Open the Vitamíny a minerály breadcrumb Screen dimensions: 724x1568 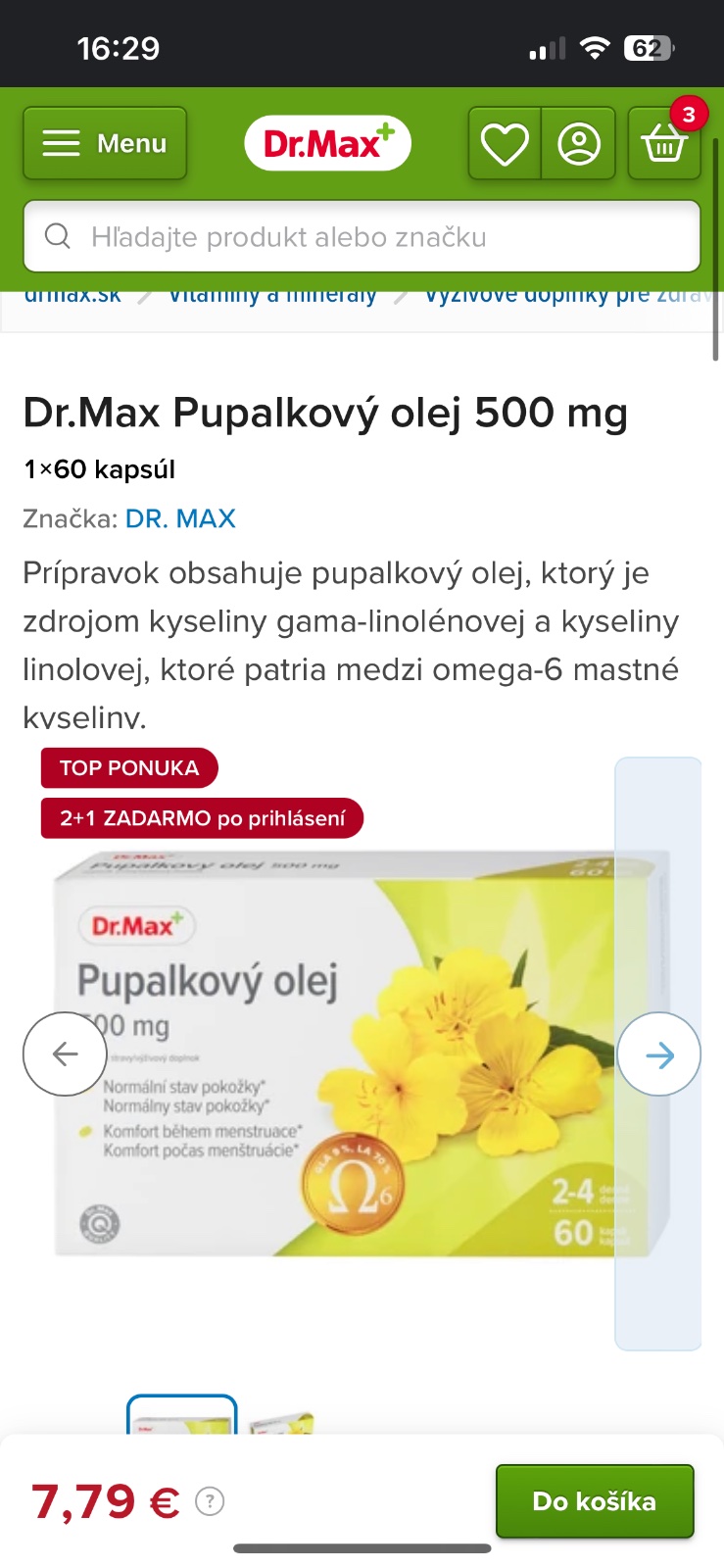coord(272,296)
